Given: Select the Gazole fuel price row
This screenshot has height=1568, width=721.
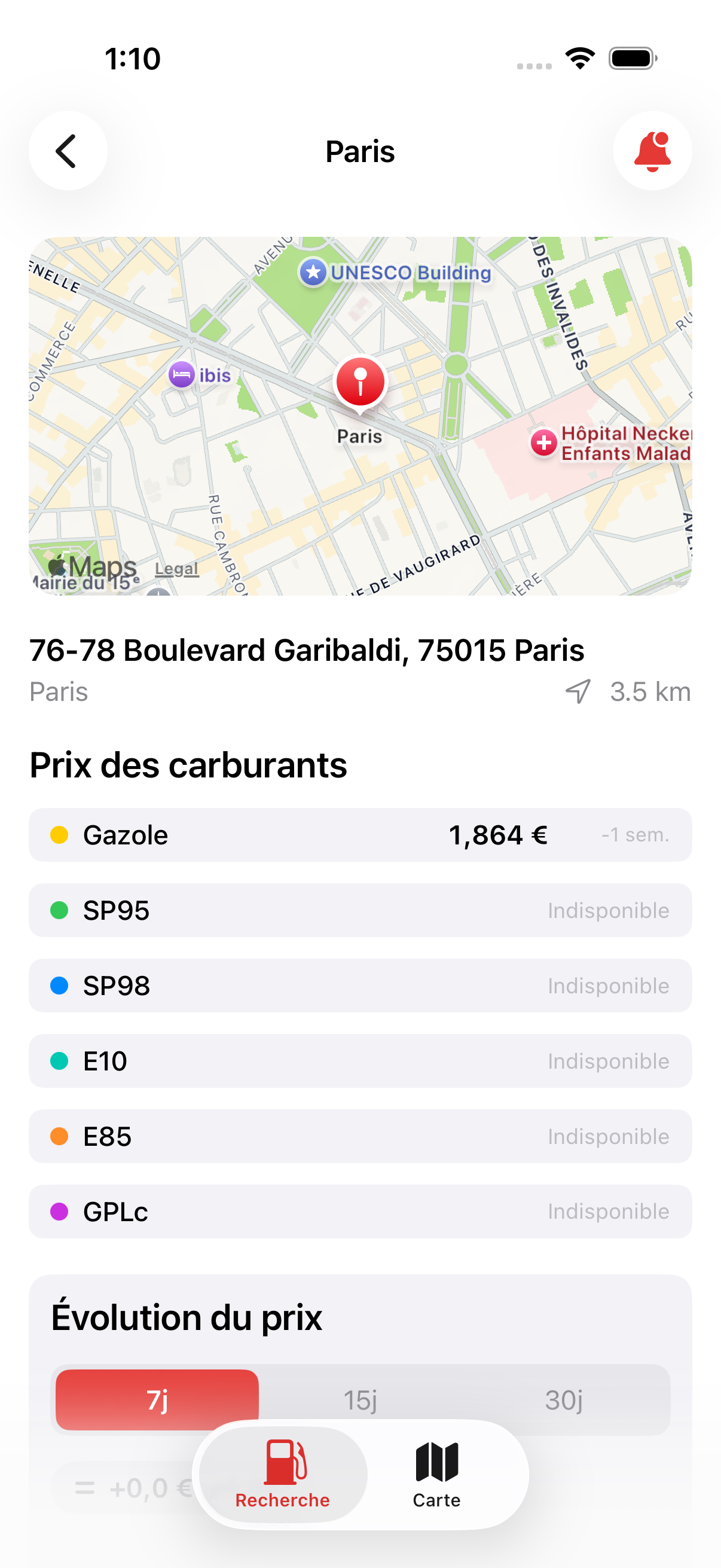Looking at the screenshot, I should coord(360,834).
